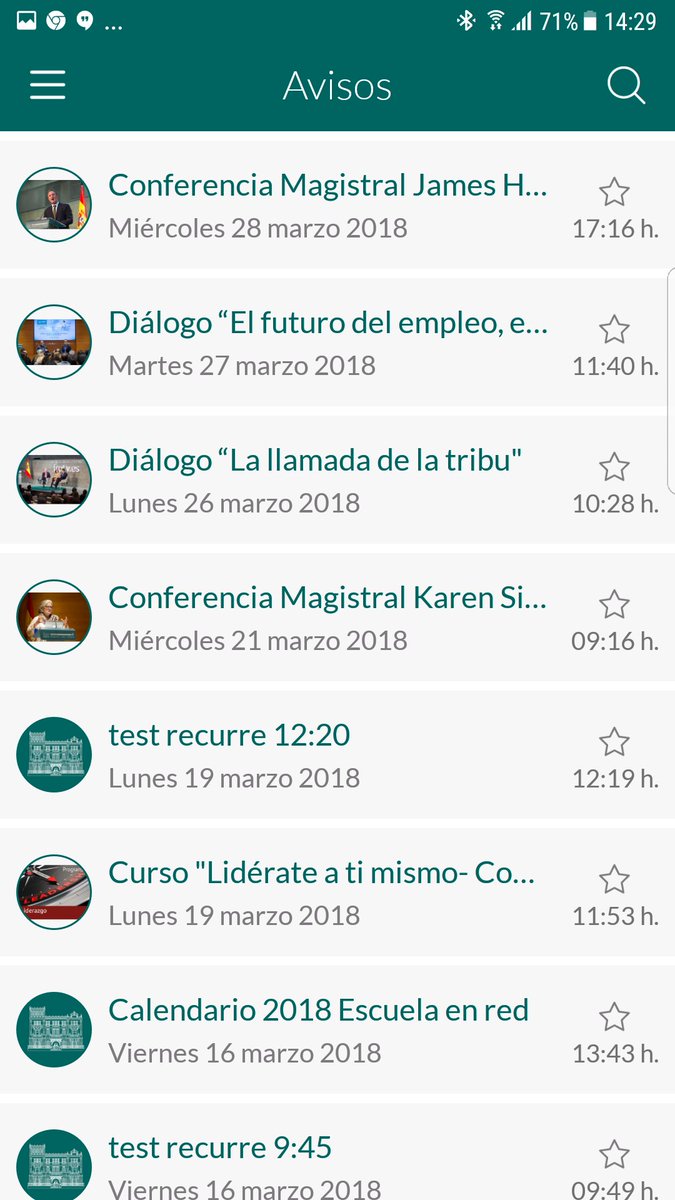The height and width of the screenshot is (1200, 675).
Task: Star Calendario 2018 Escuela en red
Action: [x=614, y=1018]
